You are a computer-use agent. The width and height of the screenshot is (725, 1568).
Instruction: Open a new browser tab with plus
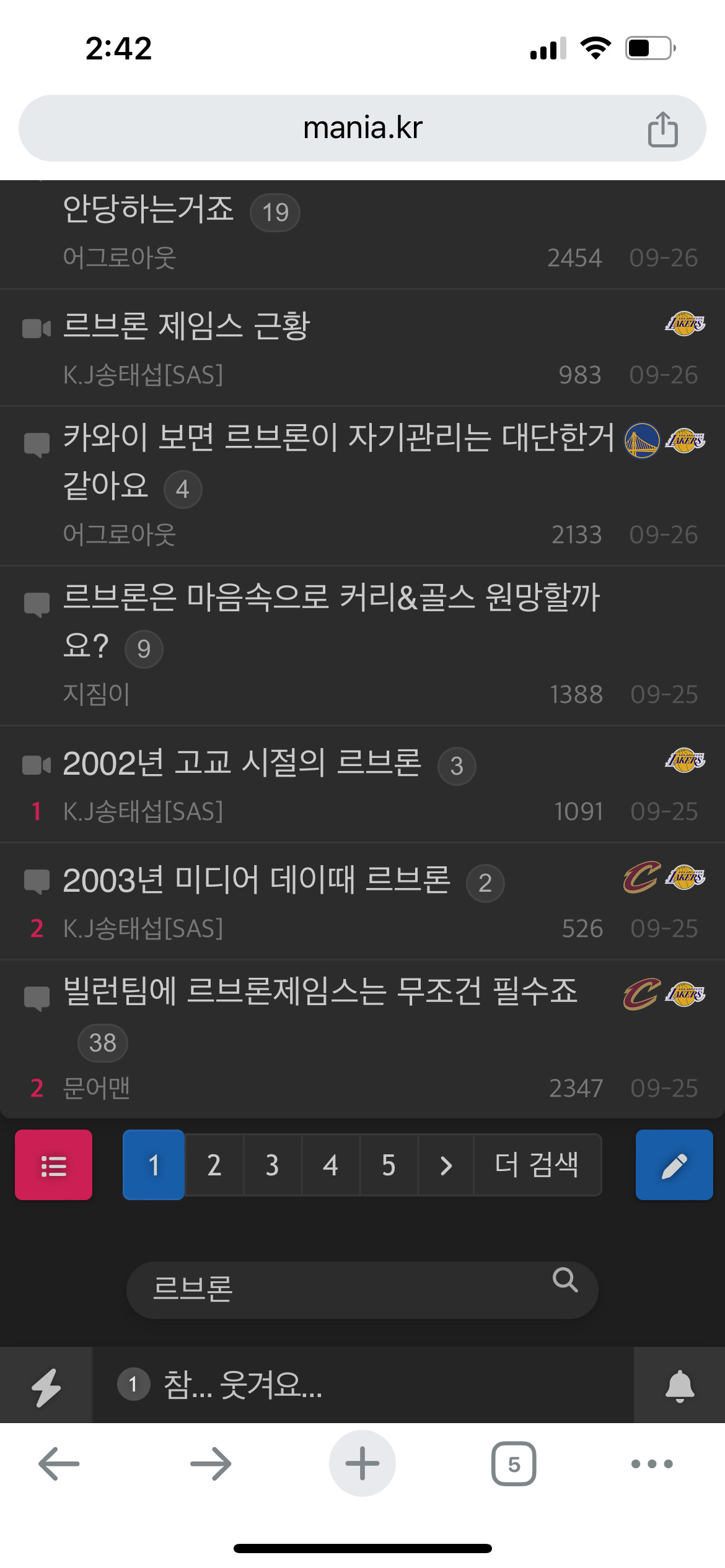click(x=362, y=1463)
